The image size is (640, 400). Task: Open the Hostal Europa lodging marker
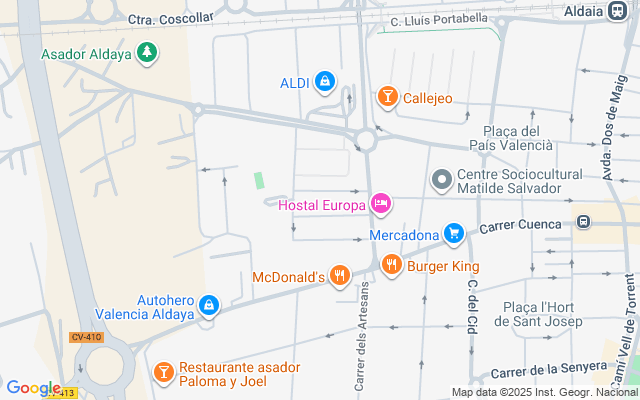(381, 204)
